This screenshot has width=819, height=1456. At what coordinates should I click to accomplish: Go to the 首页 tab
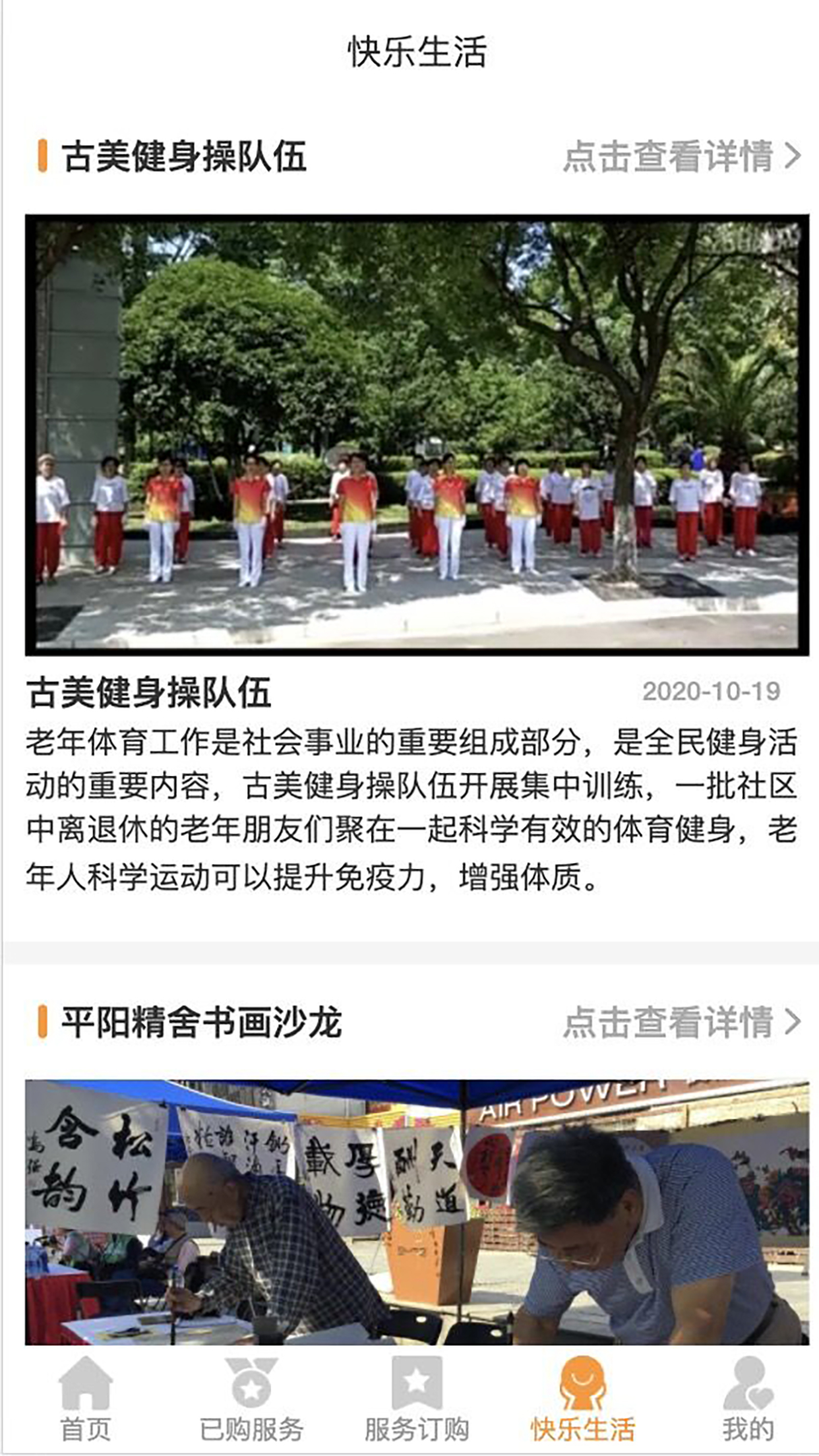coord(86,1399)
